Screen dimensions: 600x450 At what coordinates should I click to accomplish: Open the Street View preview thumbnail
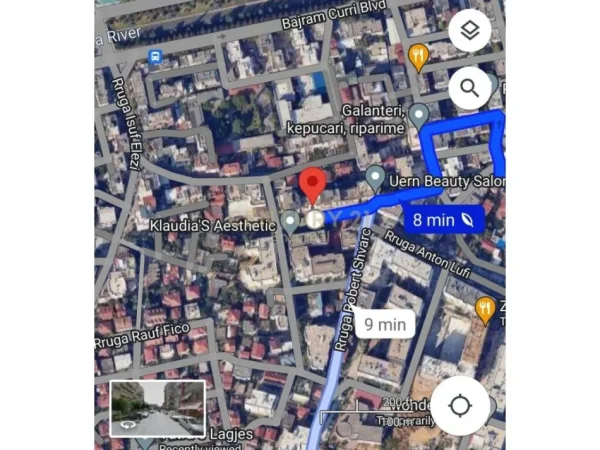coord(157,408)
